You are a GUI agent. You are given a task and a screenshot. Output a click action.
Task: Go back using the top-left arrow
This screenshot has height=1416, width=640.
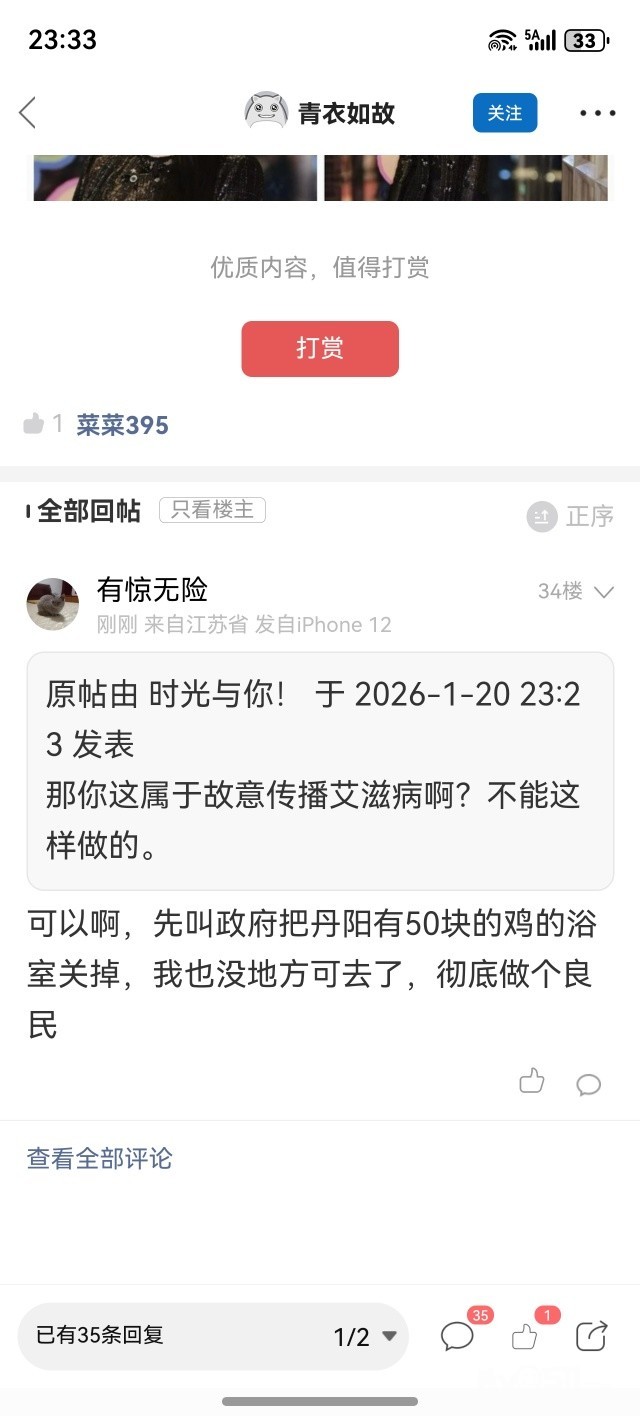pos(27,113)
